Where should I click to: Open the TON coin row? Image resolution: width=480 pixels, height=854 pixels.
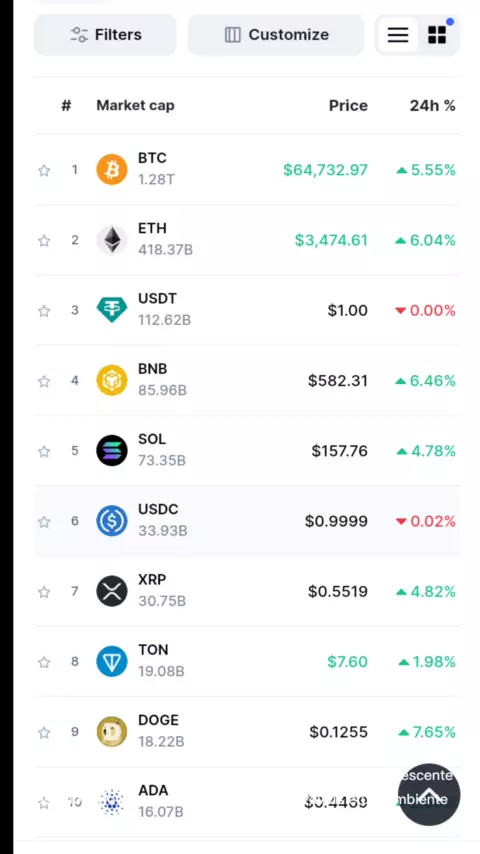coord(247,662)
